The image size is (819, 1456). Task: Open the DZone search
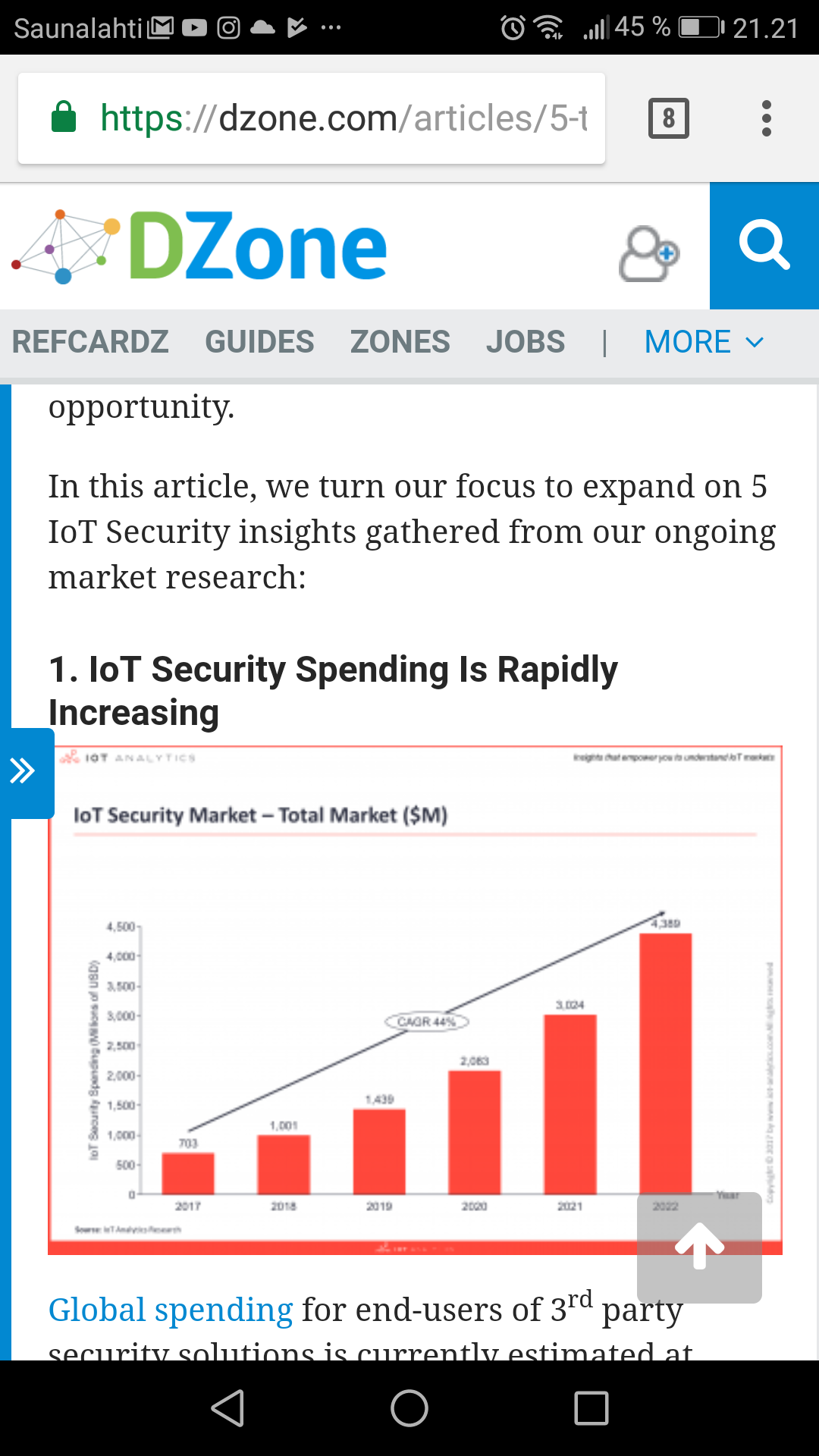point(764,246)
